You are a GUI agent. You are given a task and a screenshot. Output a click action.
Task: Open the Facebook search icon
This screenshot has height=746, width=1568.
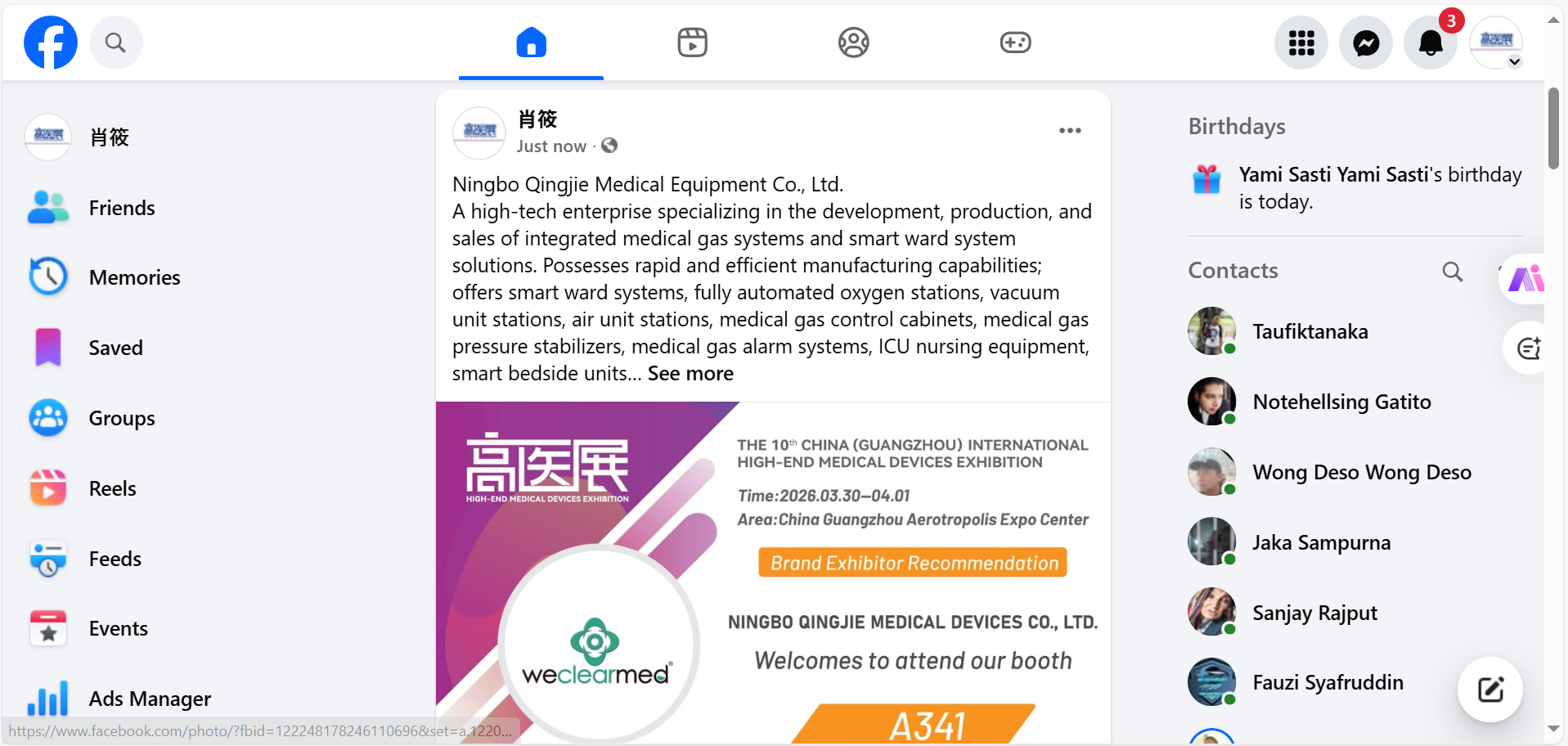(x=115, y=43)
